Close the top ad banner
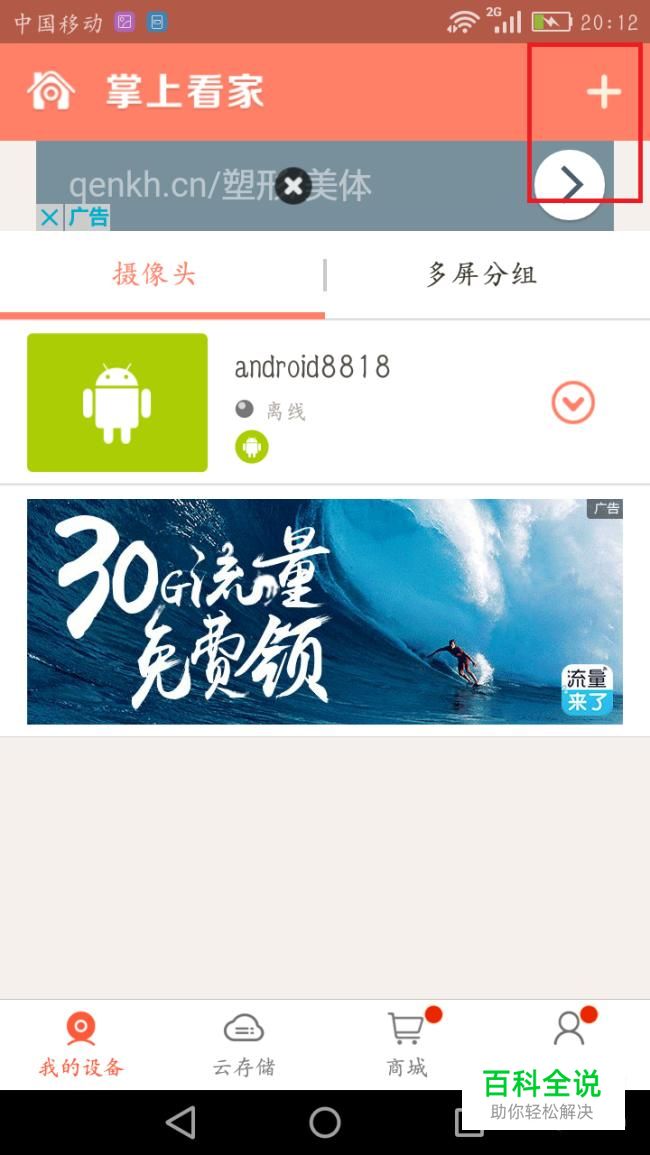 coord(293,185)
